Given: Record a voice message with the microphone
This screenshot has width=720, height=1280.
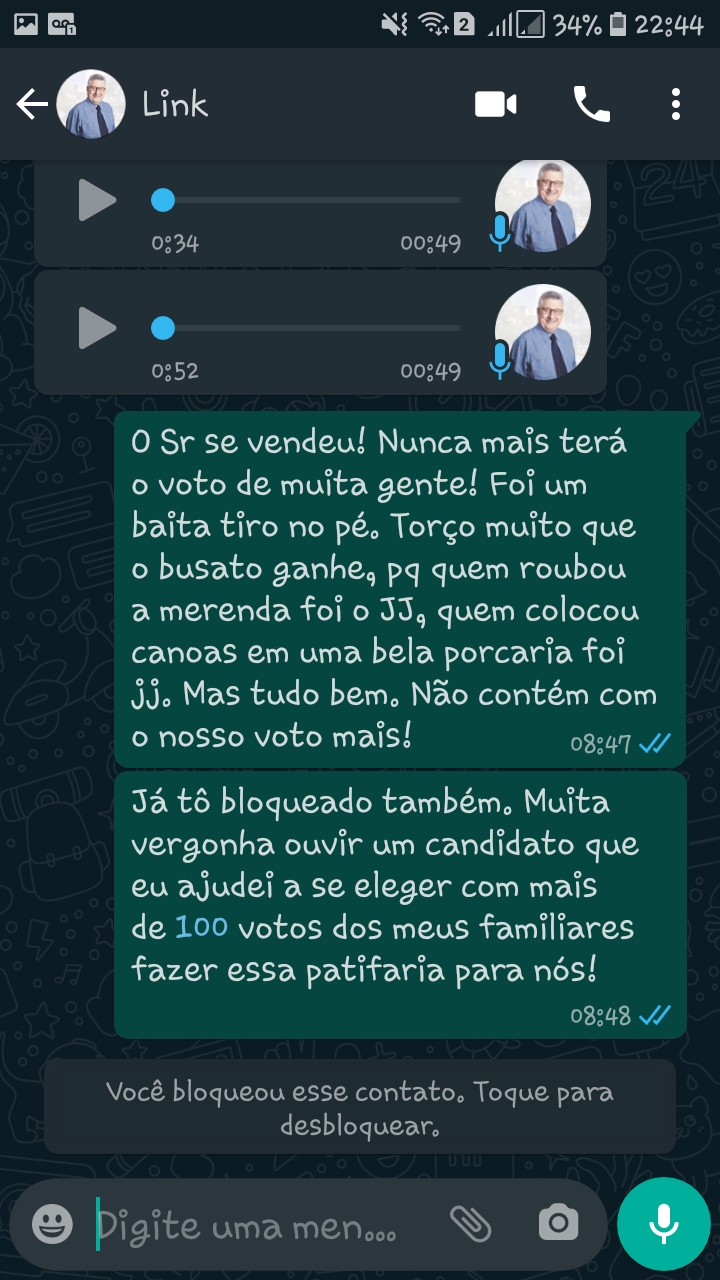Looking at the screenshot, I should (x=663, y=1223).
